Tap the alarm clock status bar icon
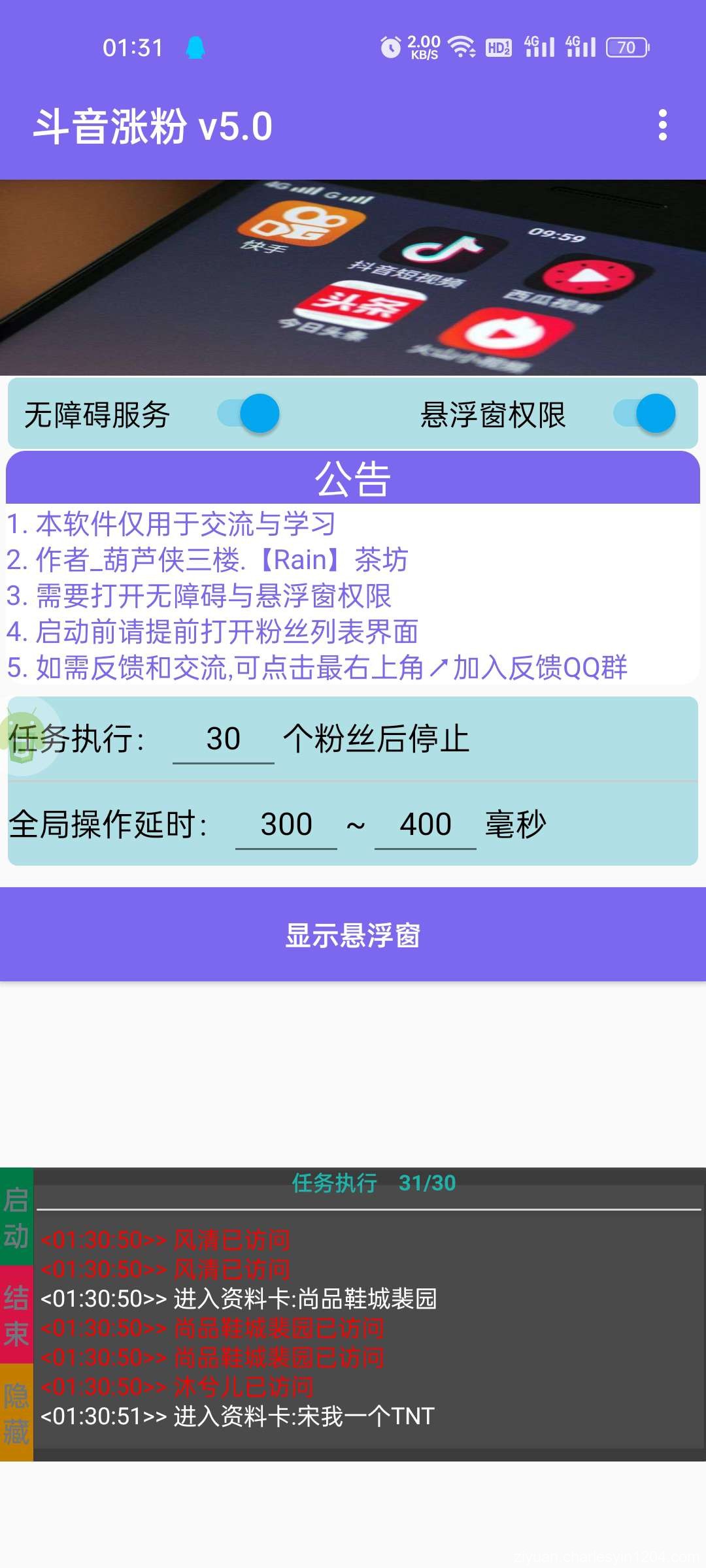 (x=390, y=47)
